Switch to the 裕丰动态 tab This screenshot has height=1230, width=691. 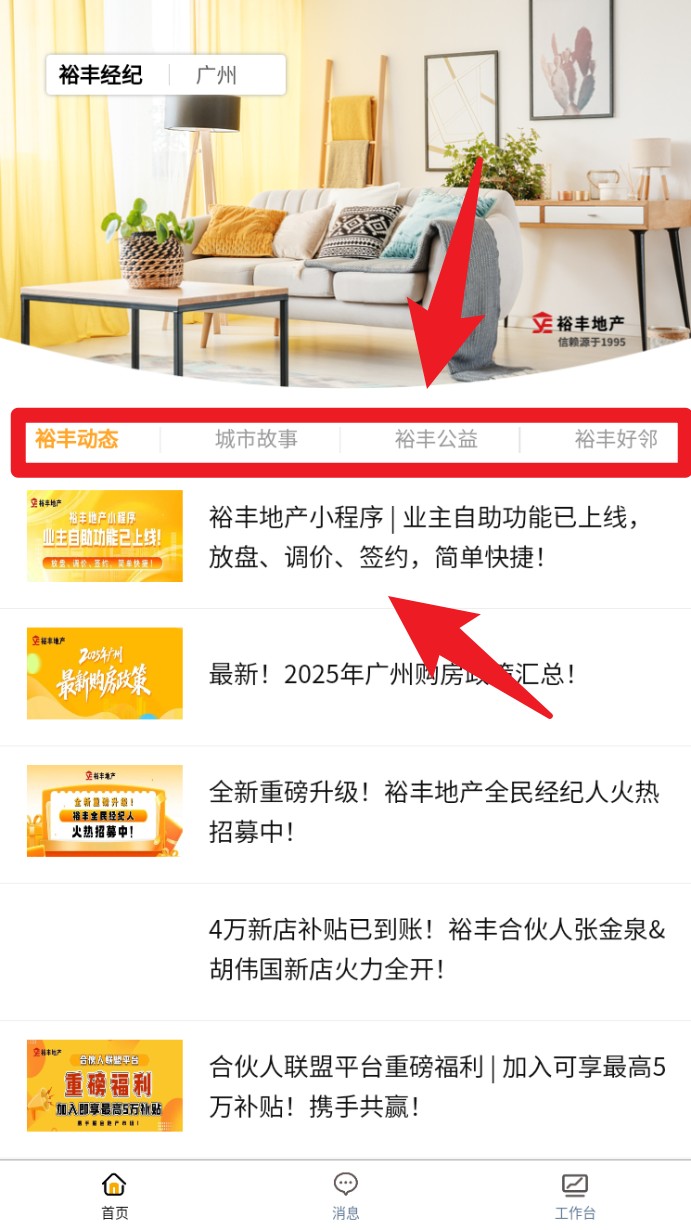point(77,439)
